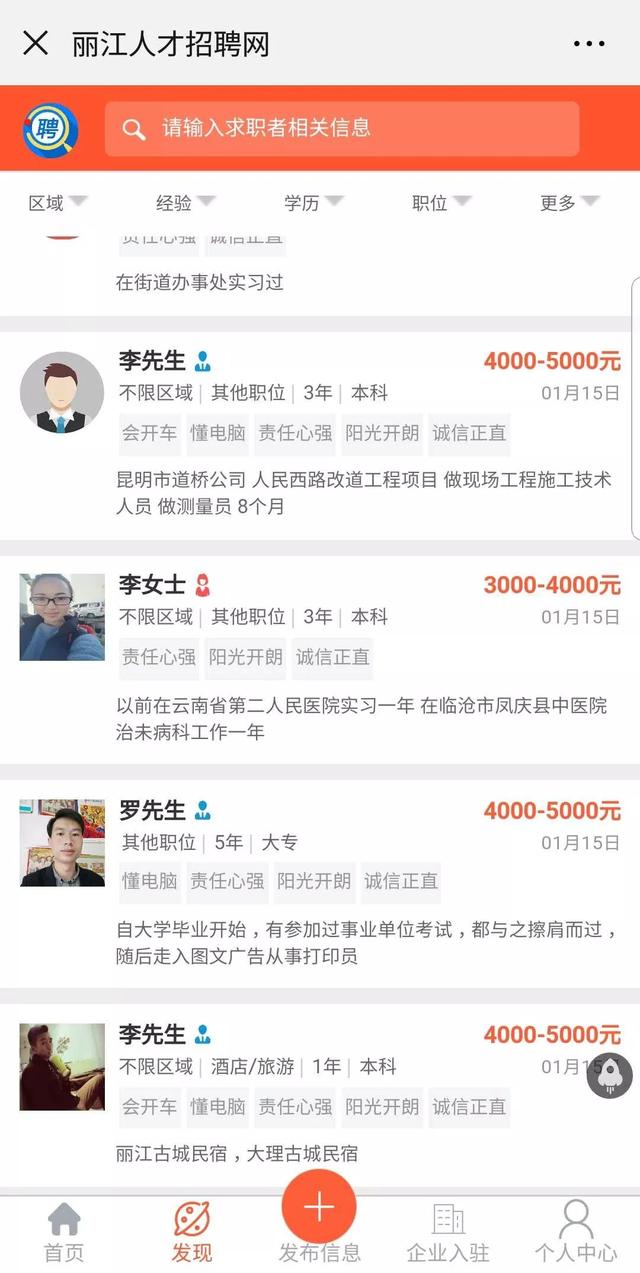640x1273 pixels.
Task: Tap the job seeker search field
Action: tap(342, 128)
